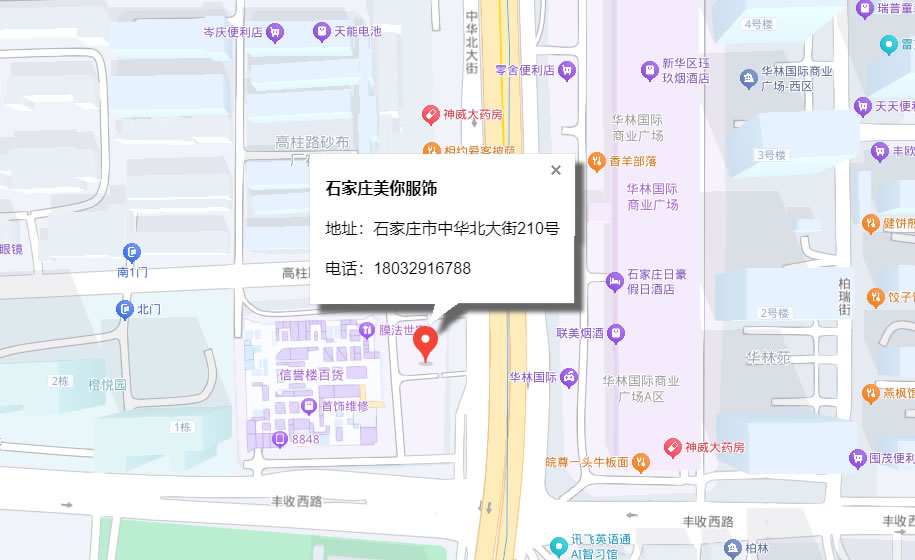Image resolution: width=915 pixels, height=560 pixels.
Task: Select the 神威大药房 marker near 相约爱客
Action: coord(430,114)
